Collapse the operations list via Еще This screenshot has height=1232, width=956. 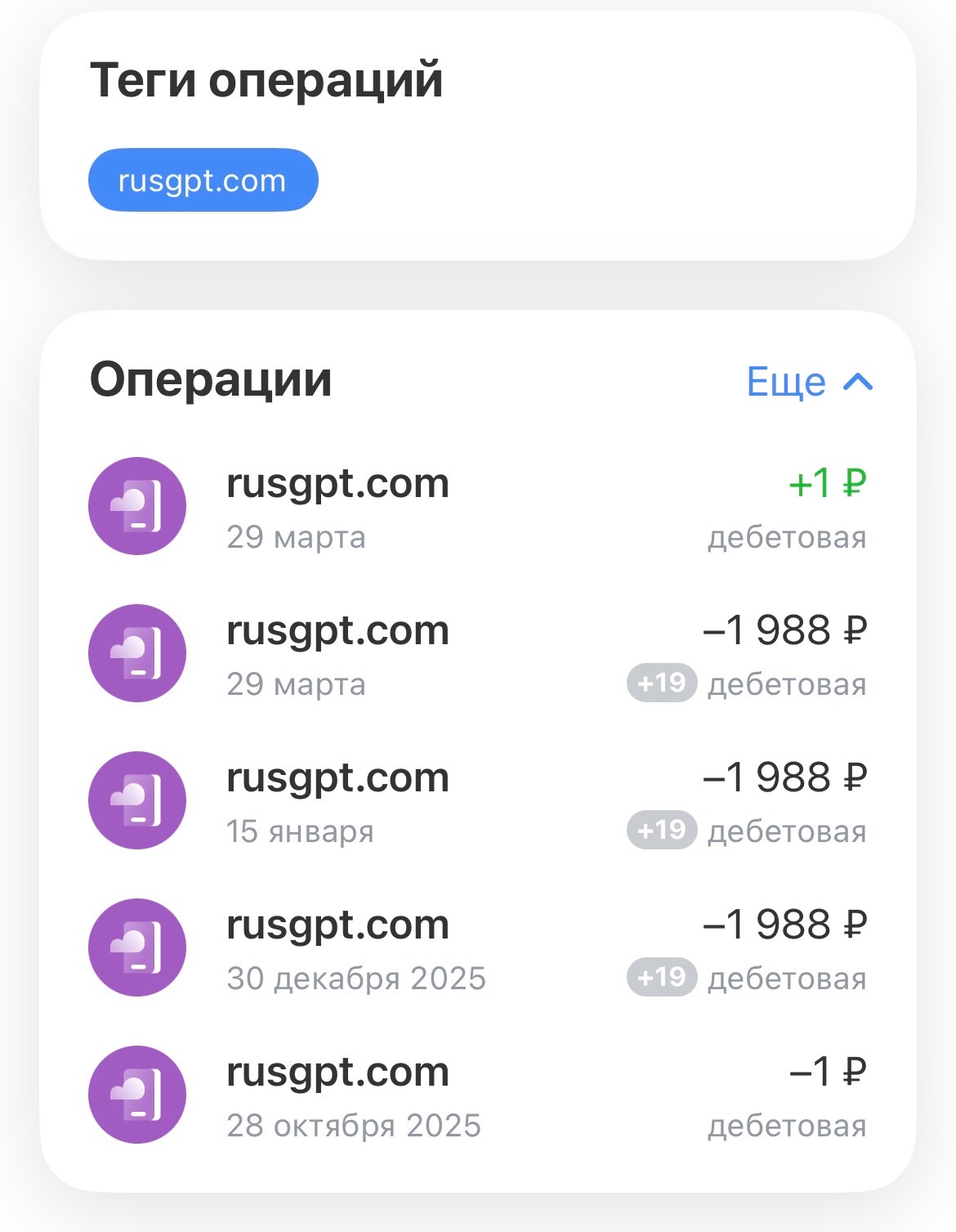coord(809,382)
